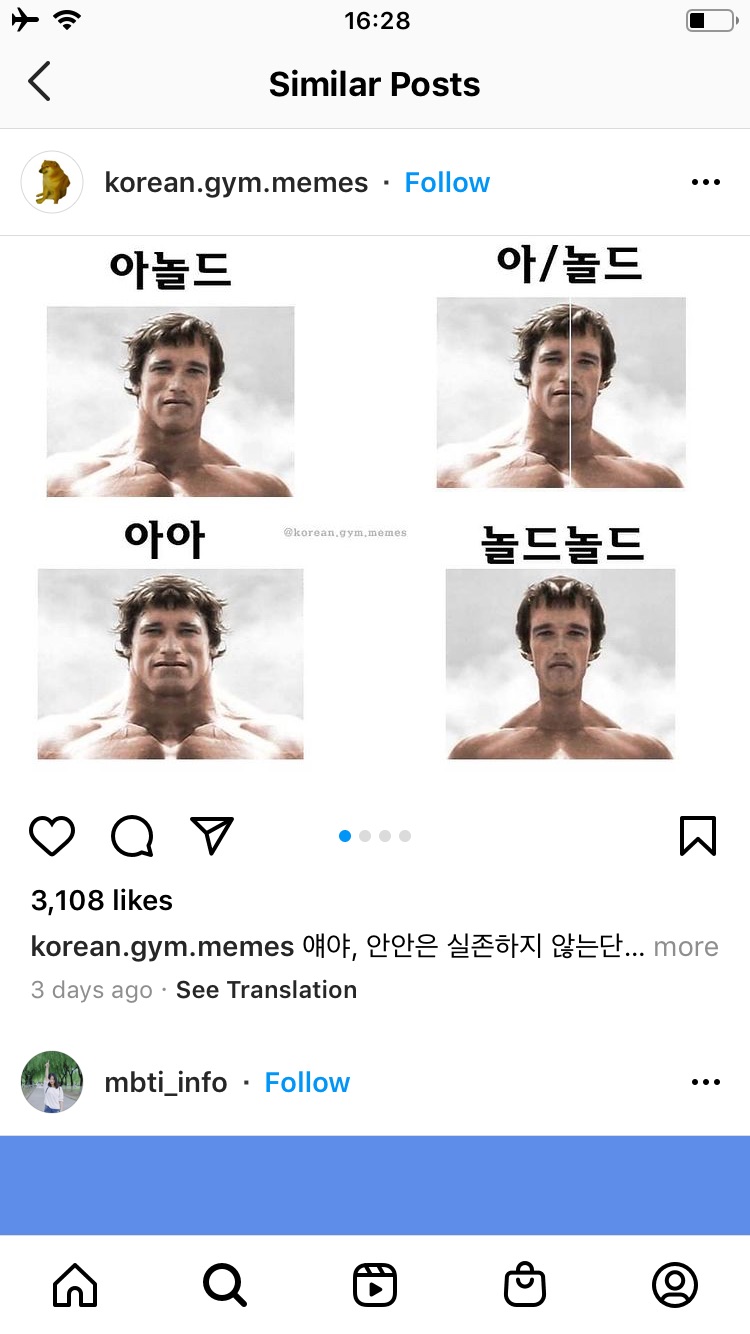Follow korean.gym.memes account
Viewport: 750px width, 1334px height.
pos(447,183)
